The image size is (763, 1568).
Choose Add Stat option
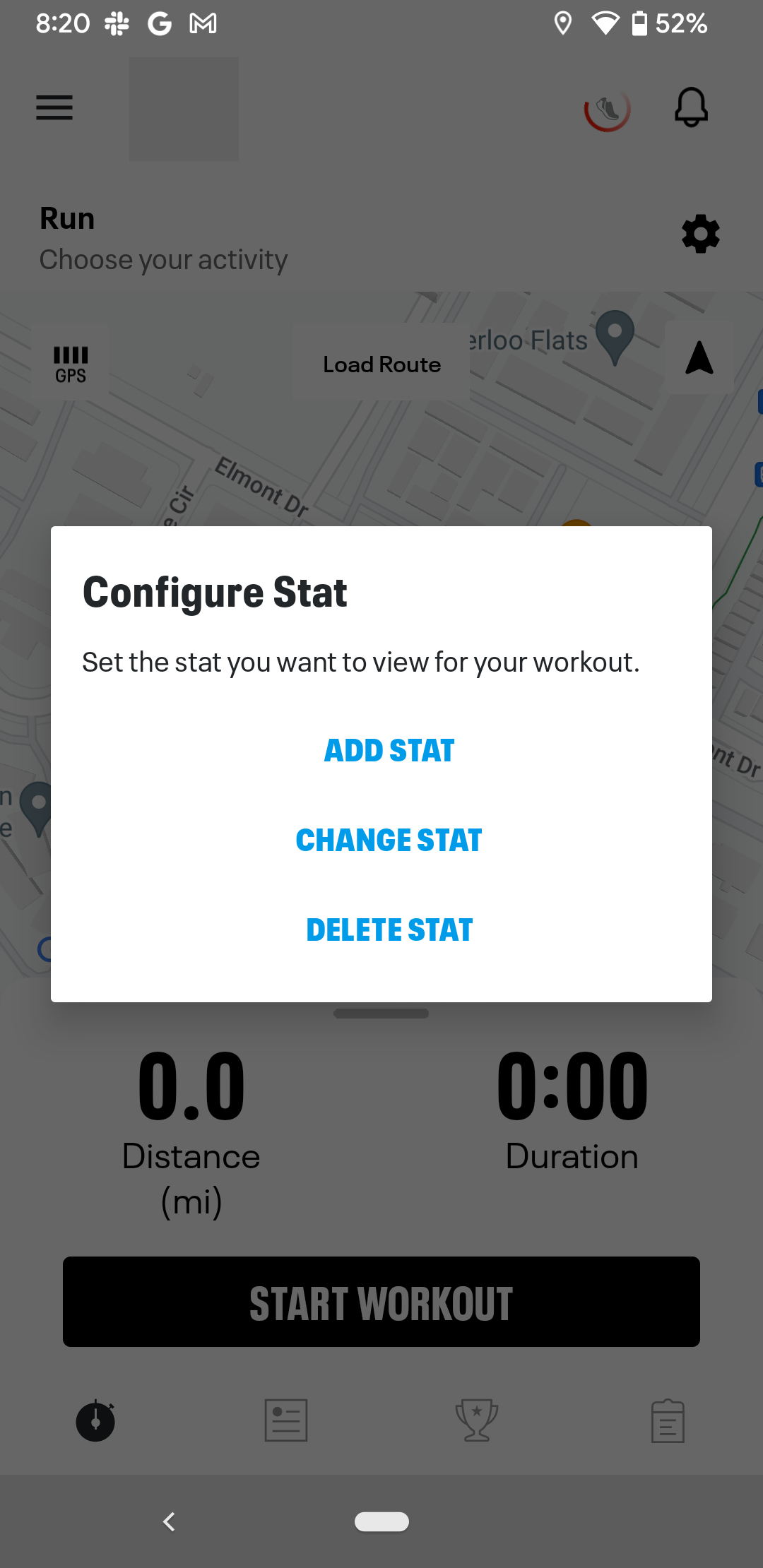point(389,750)
